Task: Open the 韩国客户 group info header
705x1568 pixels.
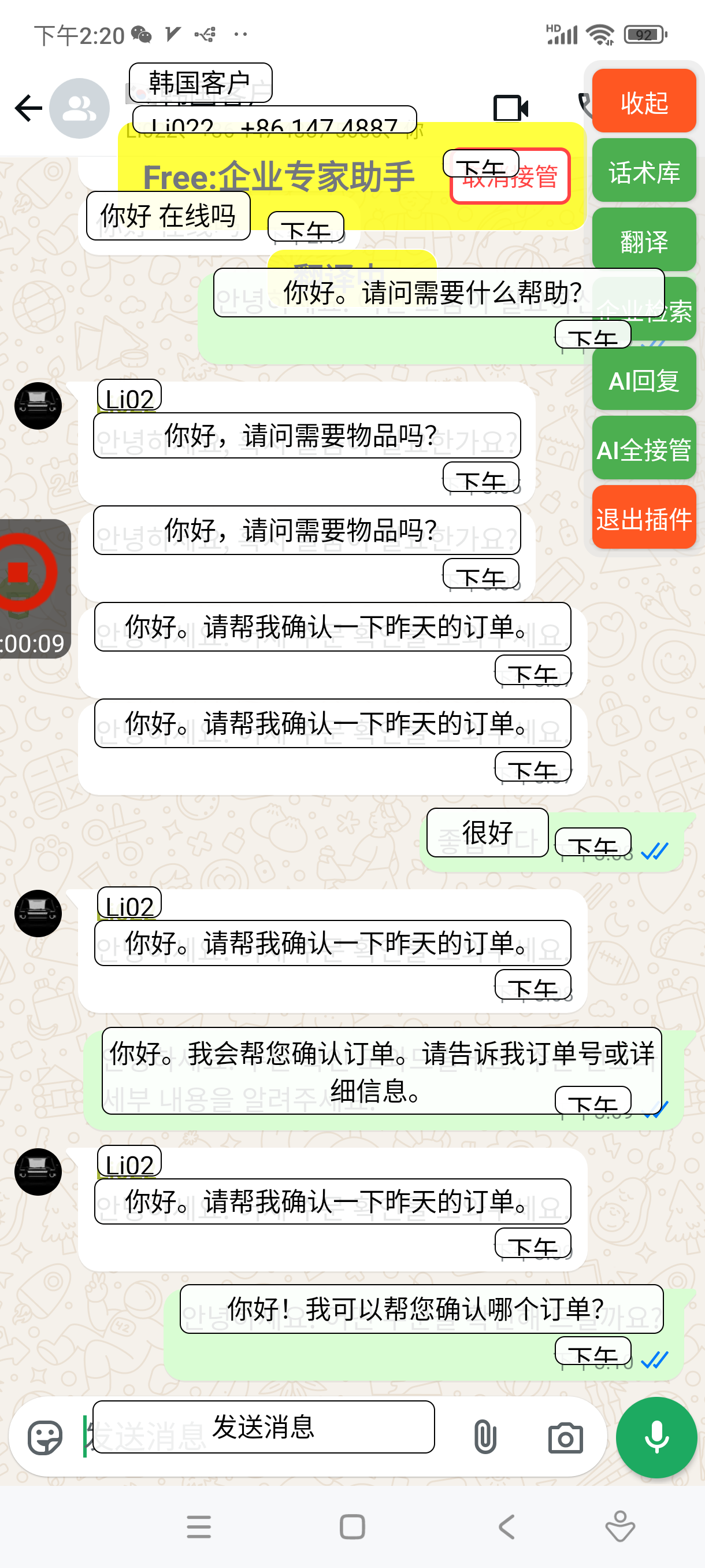Action: [x=201, y=83]
